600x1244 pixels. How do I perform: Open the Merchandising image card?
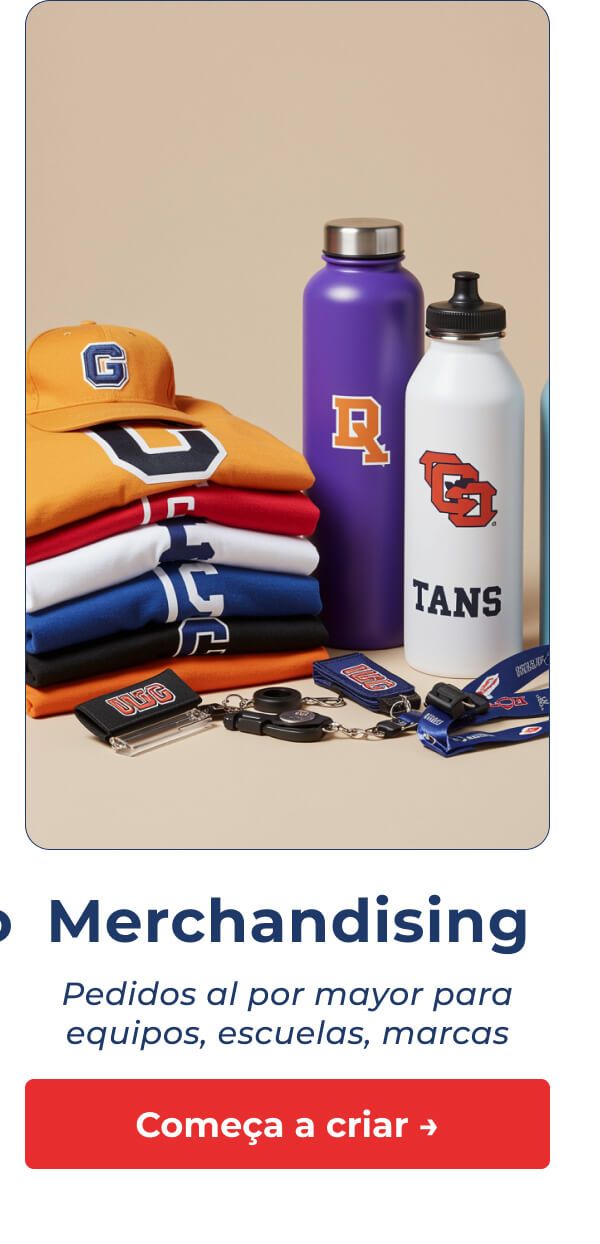[287, 425]
